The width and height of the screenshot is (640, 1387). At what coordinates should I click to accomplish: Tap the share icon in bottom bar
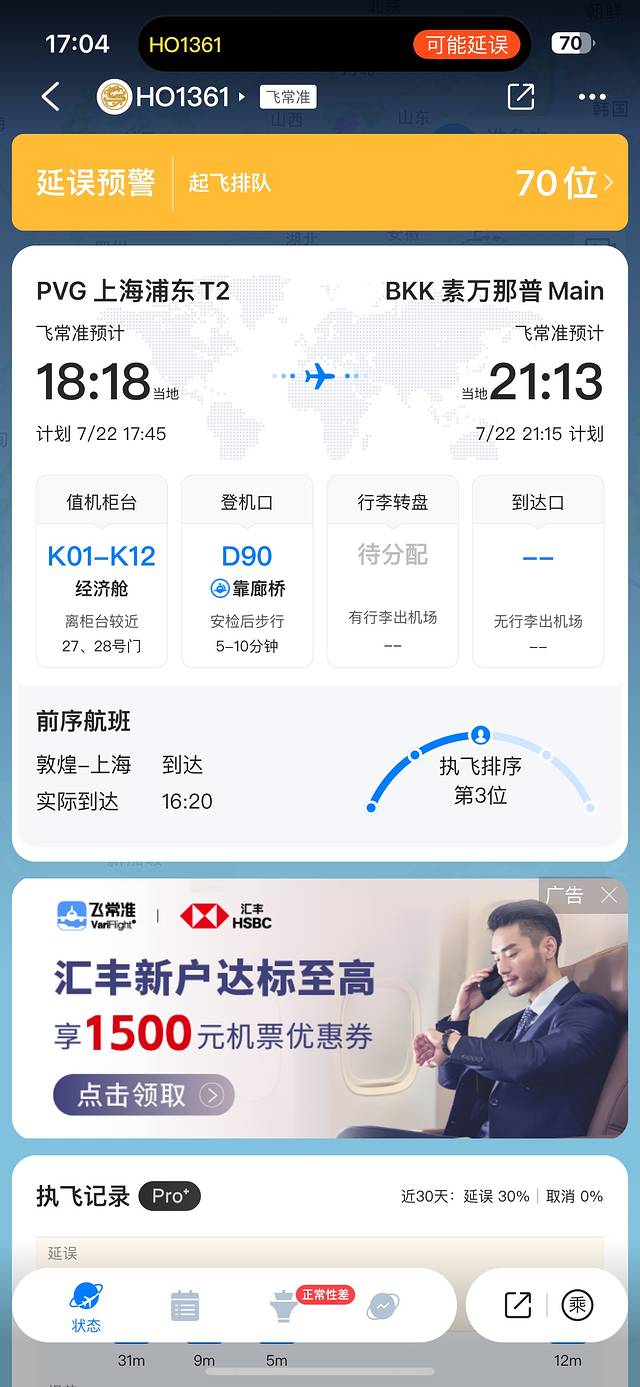click(518, 1305)
